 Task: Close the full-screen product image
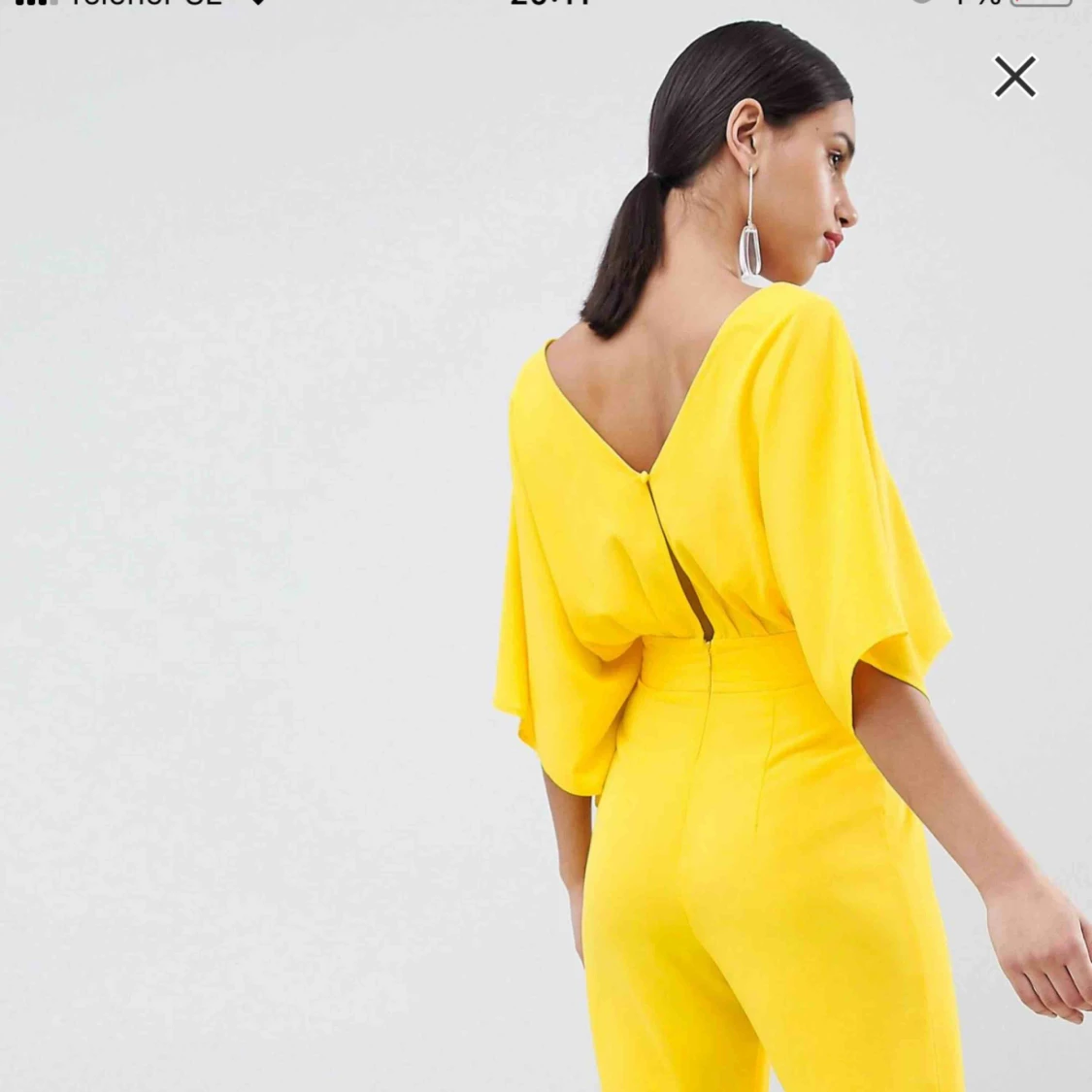[1014, 77]
